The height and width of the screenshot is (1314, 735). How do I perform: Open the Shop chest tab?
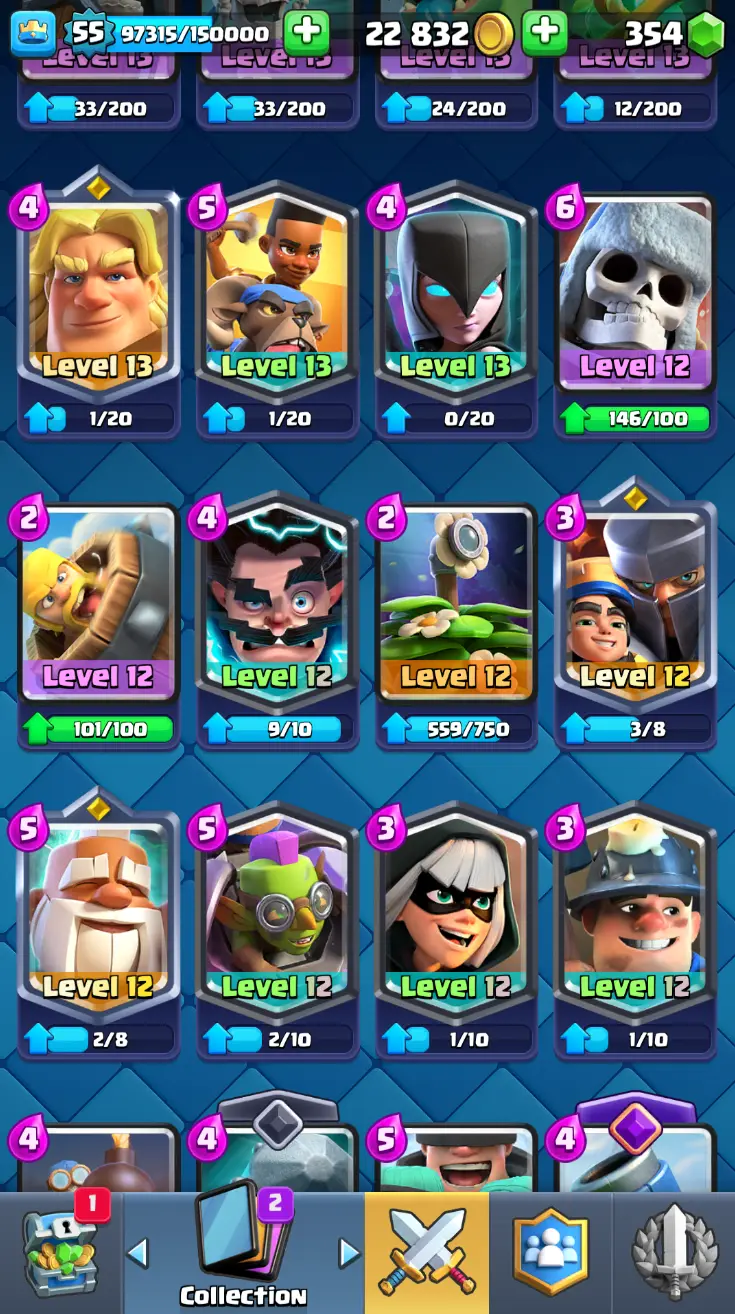click(x=60, y=1252)
